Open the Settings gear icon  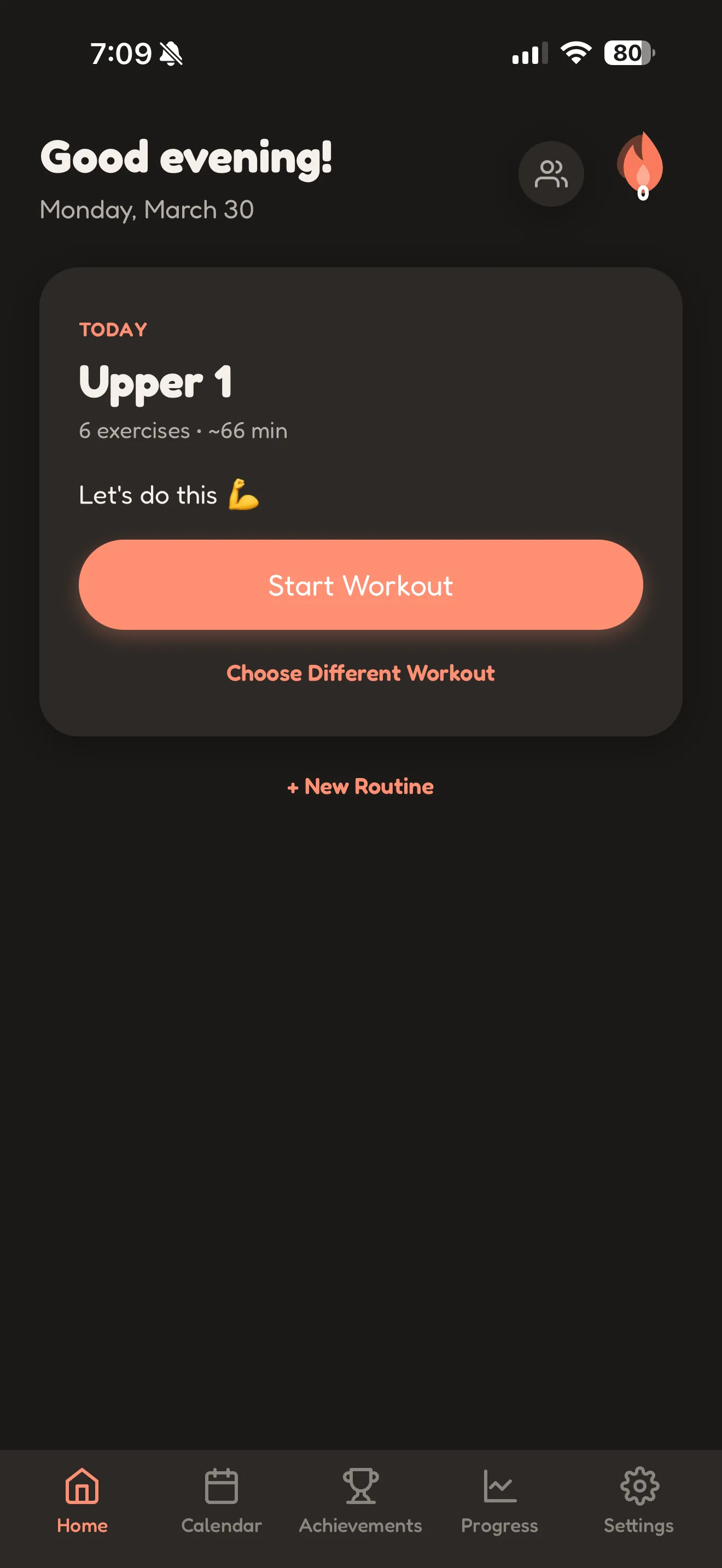(639, 1485)
